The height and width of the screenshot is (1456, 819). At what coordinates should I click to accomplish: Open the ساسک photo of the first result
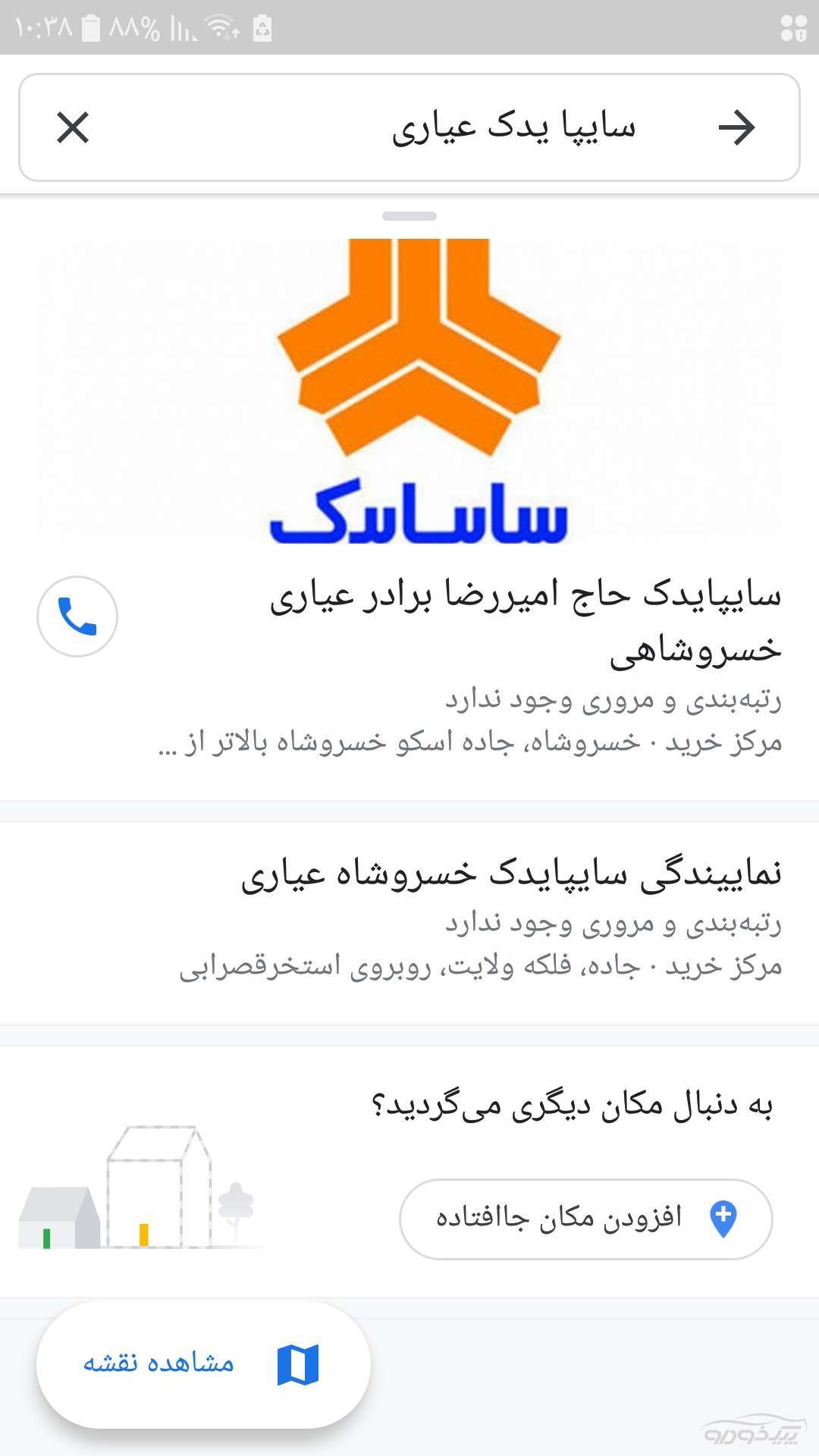[409, 391]
